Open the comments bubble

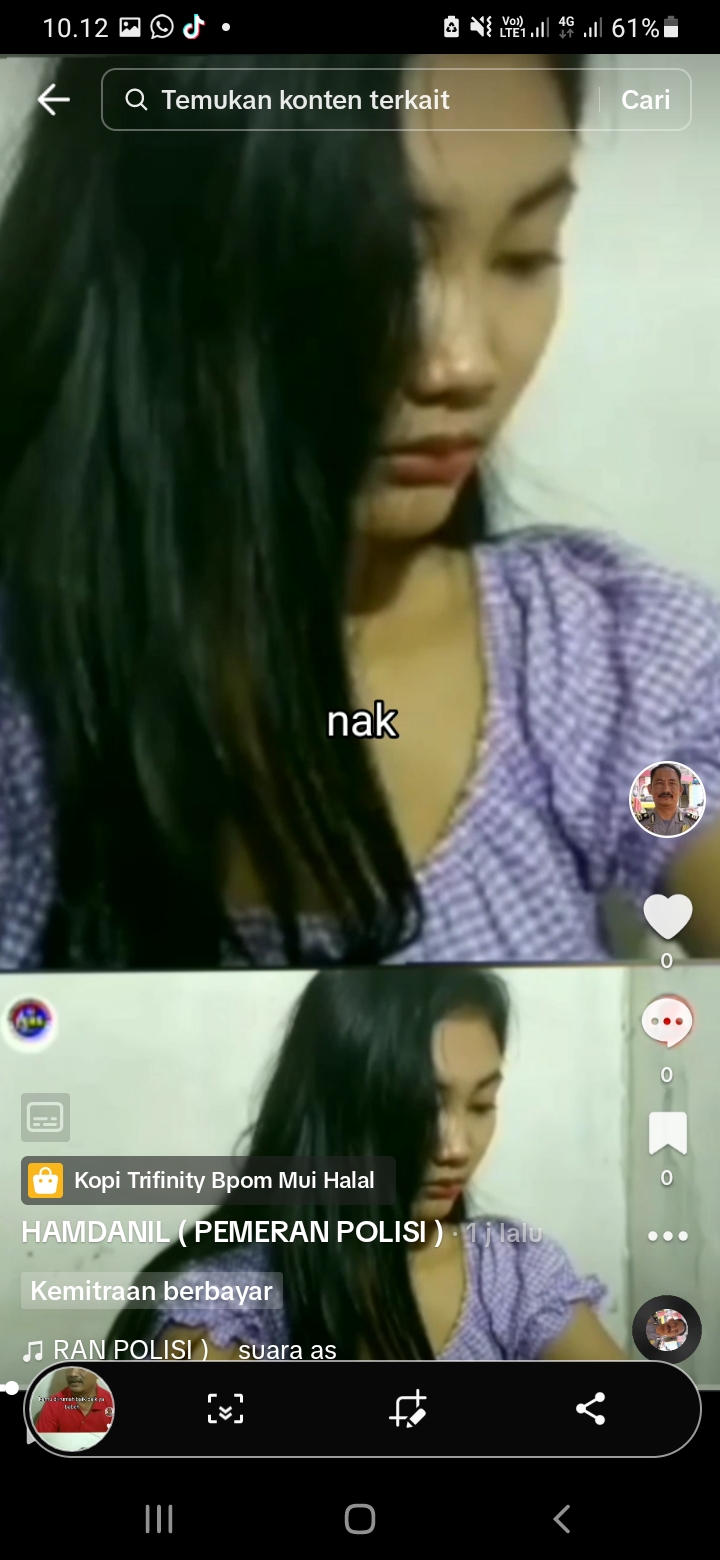coord(667,1023)
